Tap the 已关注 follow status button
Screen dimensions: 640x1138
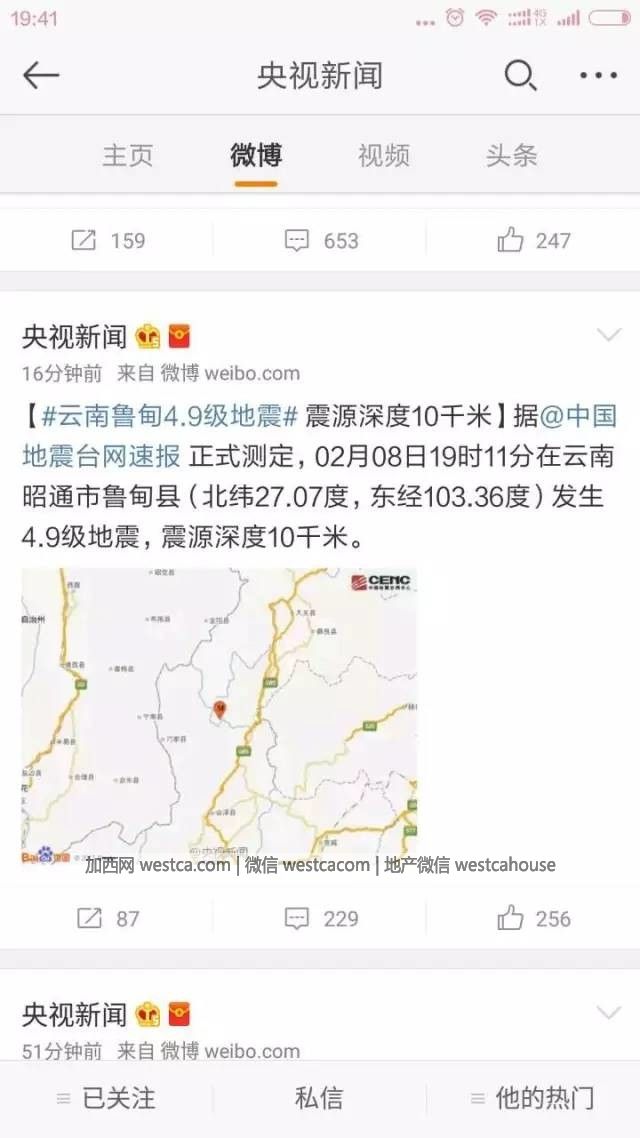[106, 1098]
